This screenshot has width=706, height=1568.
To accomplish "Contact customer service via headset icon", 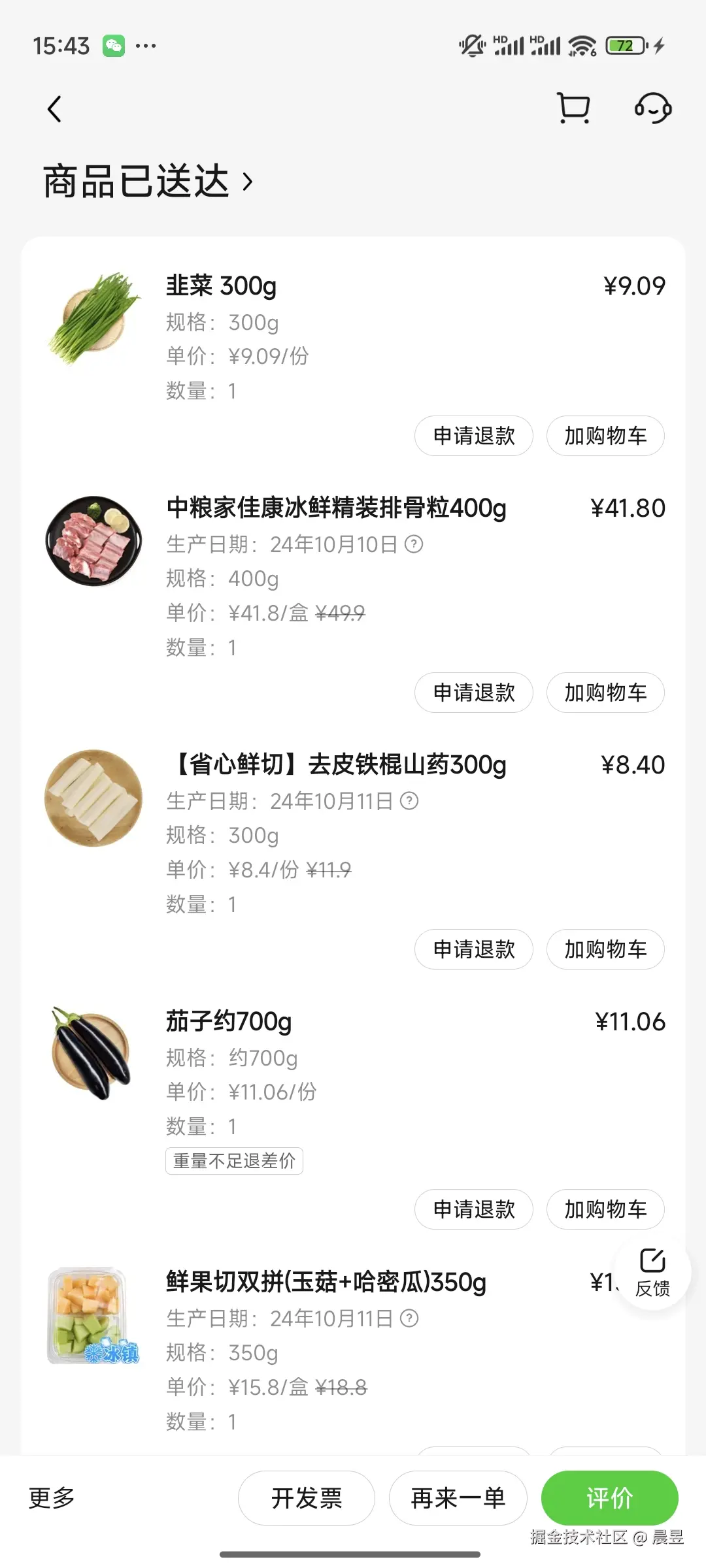I will [x=652, y=108].
